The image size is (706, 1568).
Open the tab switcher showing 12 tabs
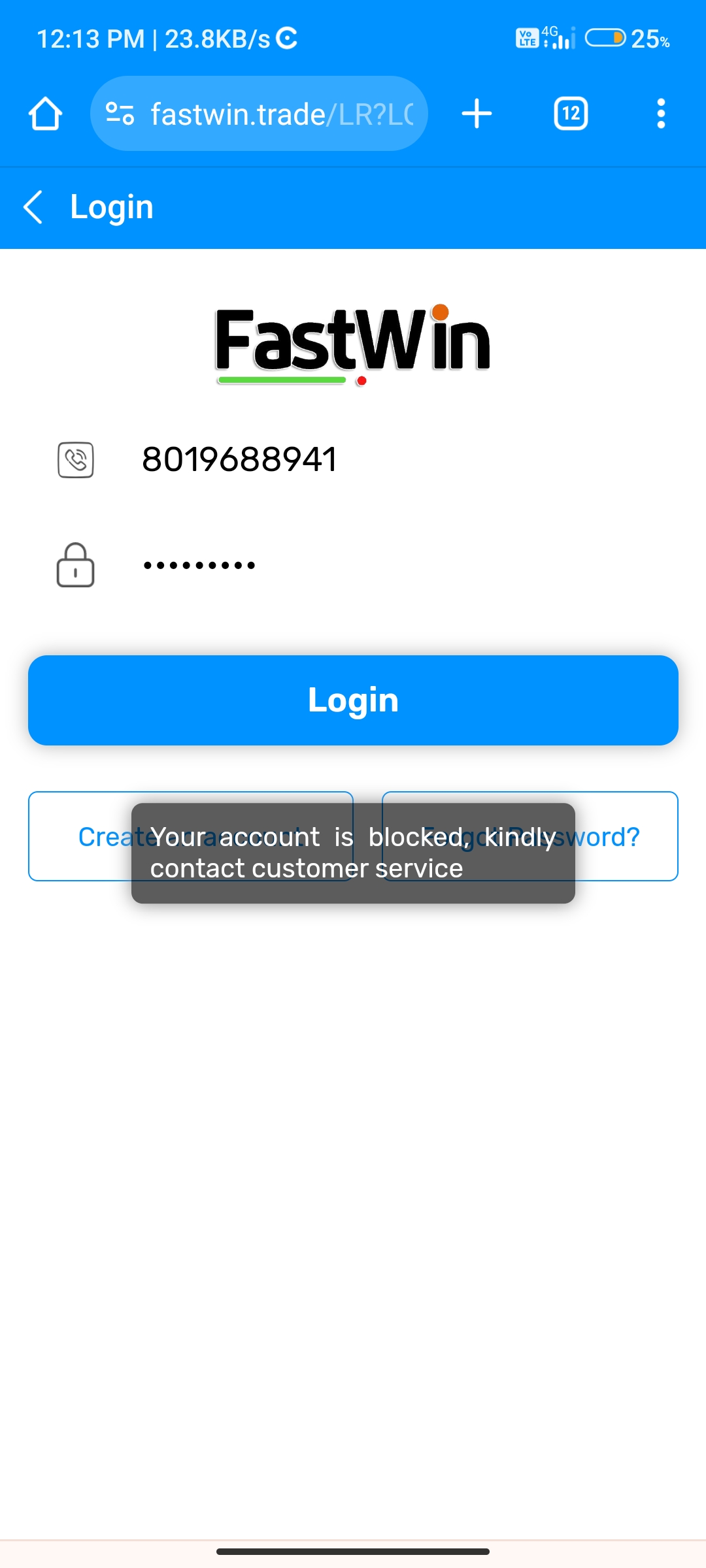click(x=571, y=114)
